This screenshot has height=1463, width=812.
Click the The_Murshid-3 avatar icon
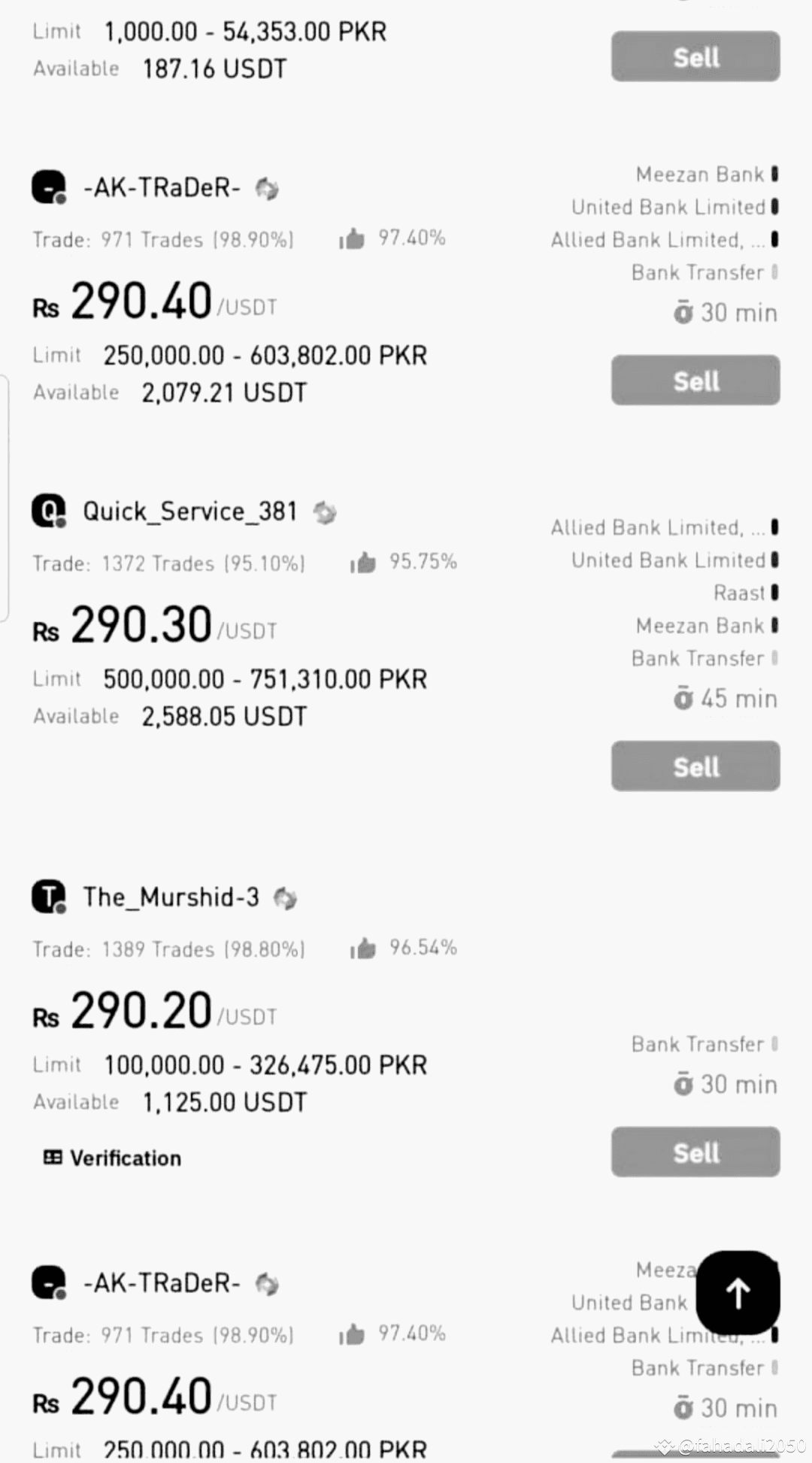[47, 897]
